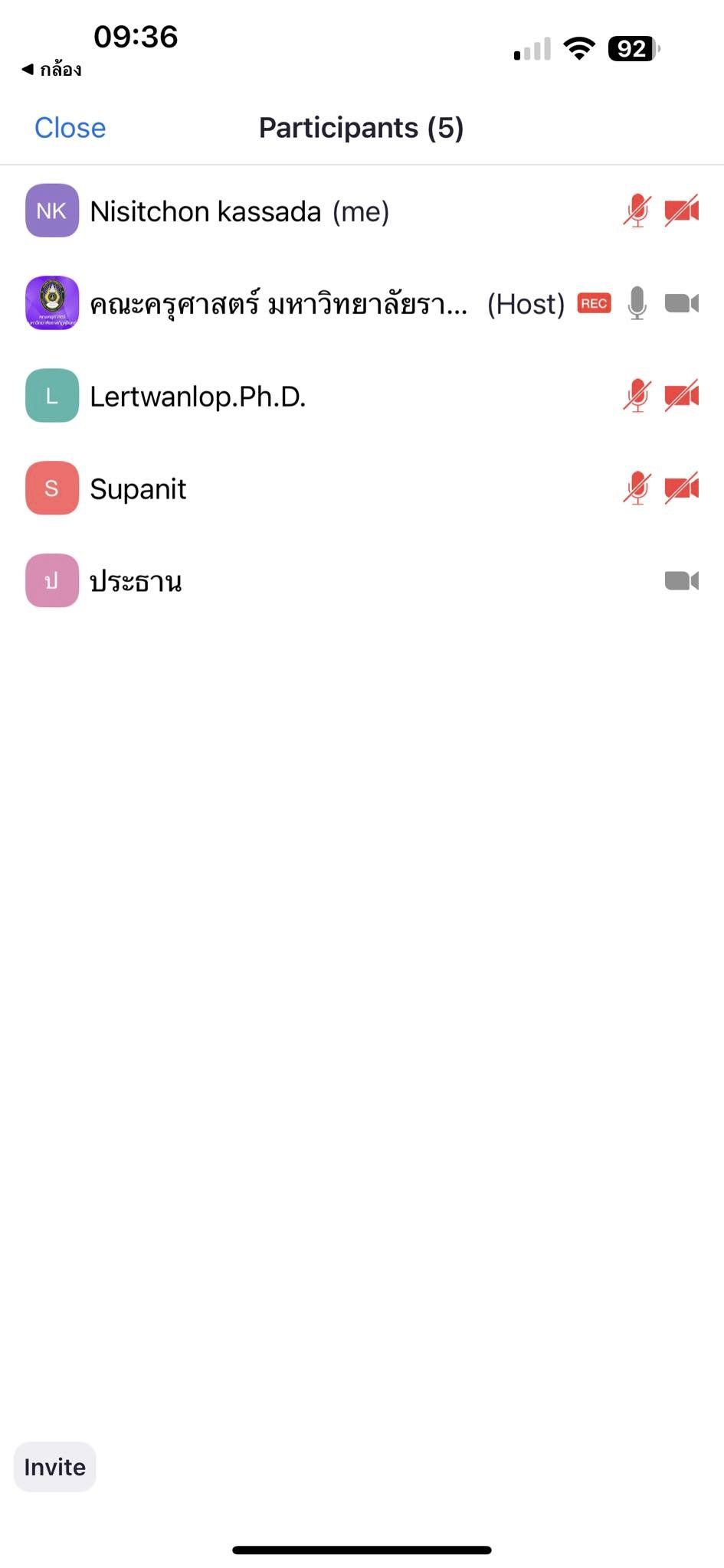
Task: Close the Participants list
Action: point(70,128)
